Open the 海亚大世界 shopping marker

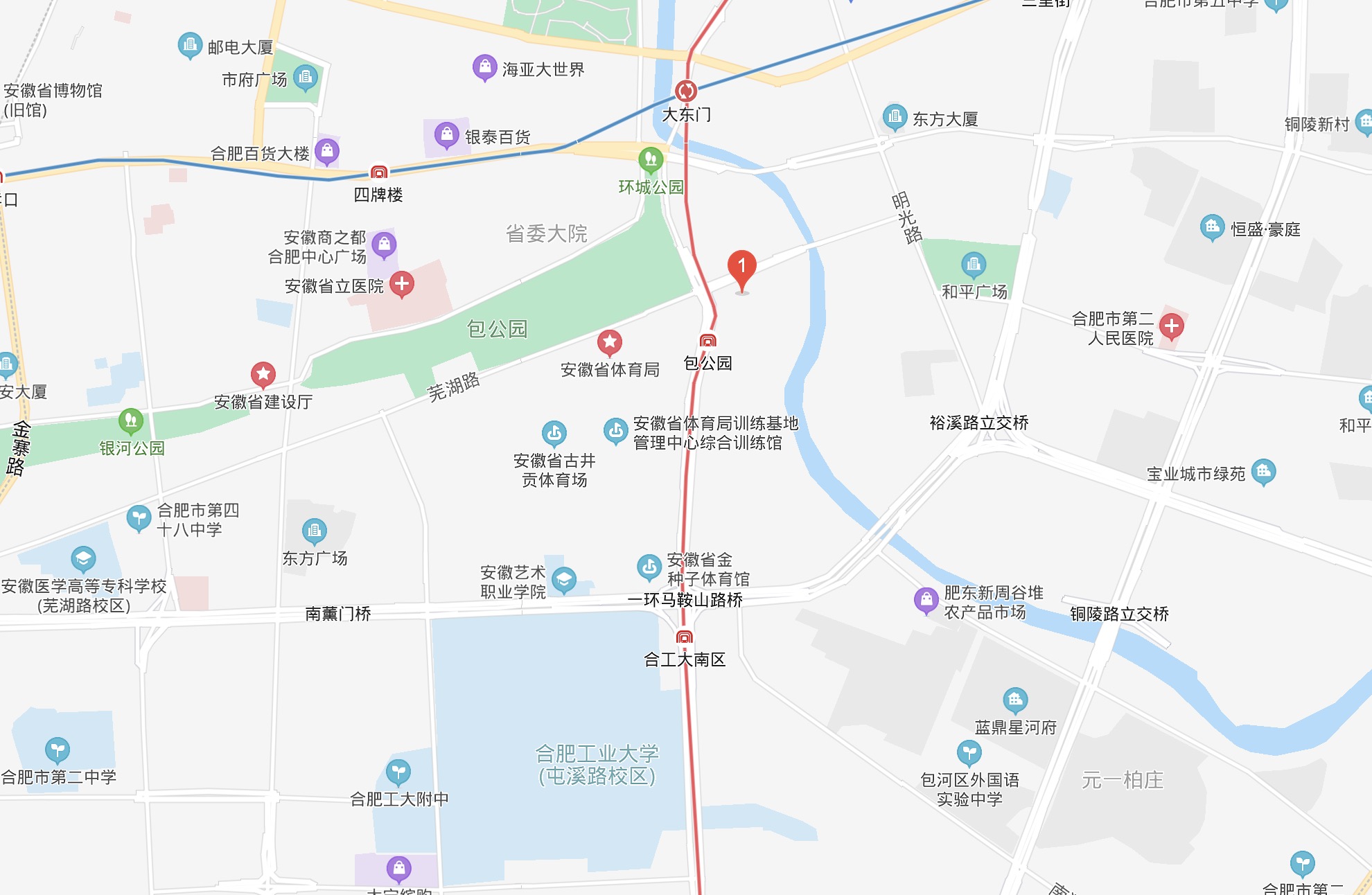point(484,67)
